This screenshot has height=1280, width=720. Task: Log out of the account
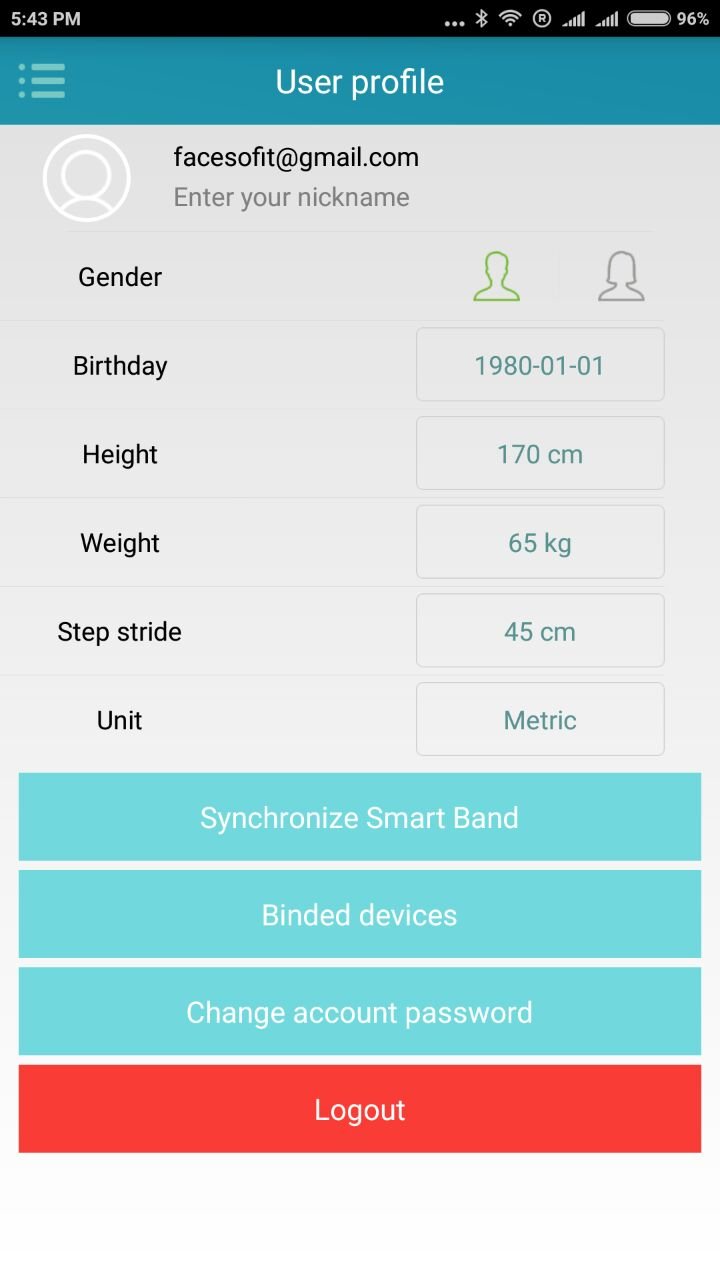click(360, 1109)
